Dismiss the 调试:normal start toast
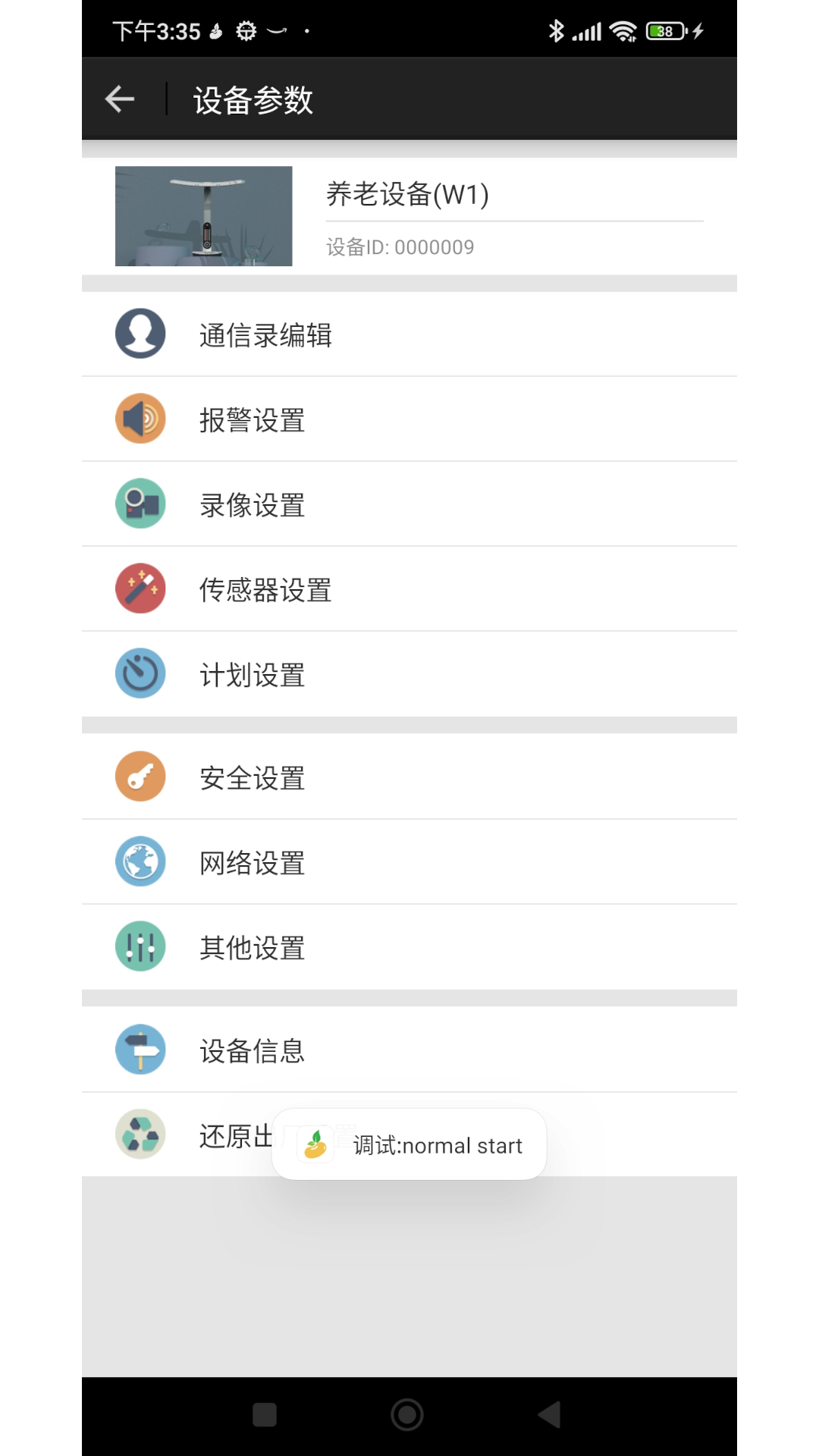 (409, 1145)
